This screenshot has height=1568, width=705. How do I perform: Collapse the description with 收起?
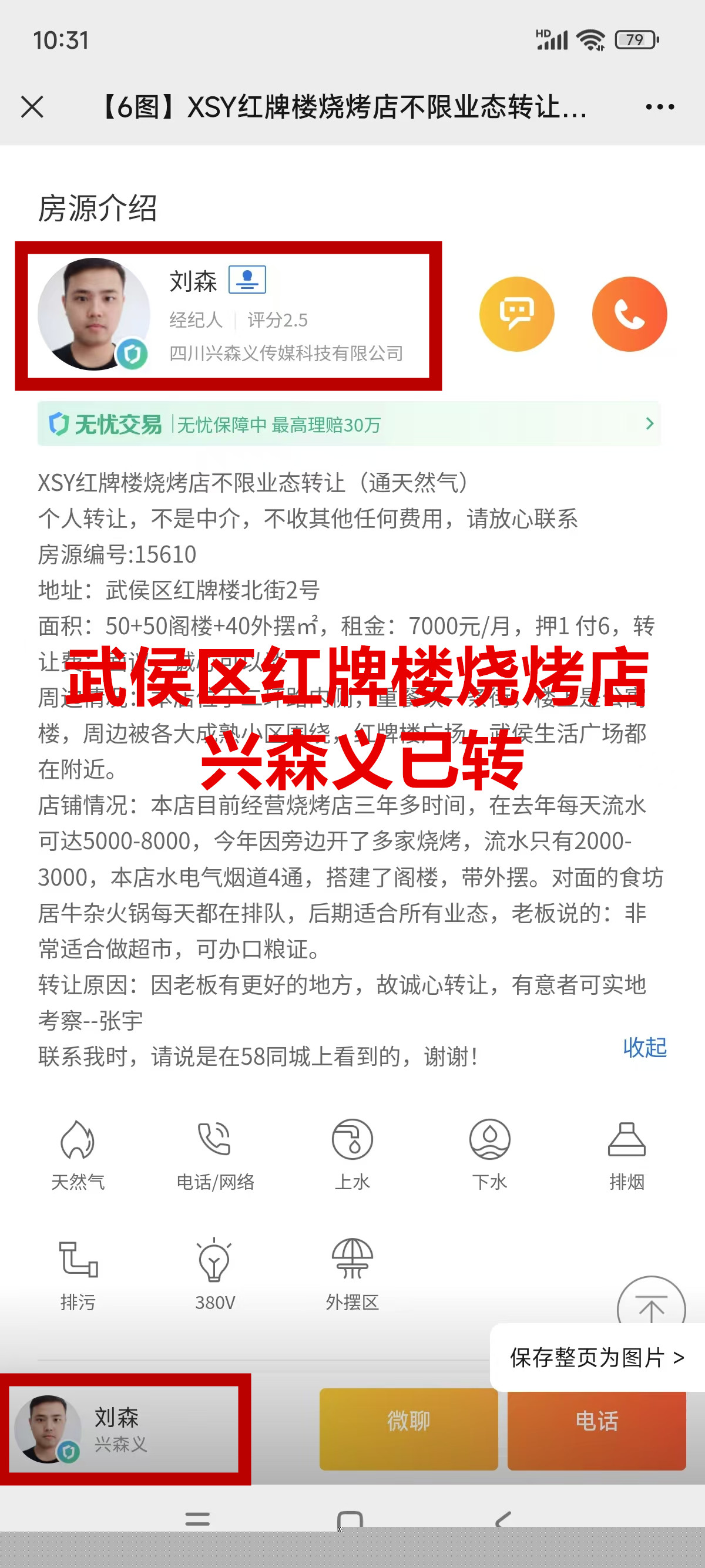644,1048
